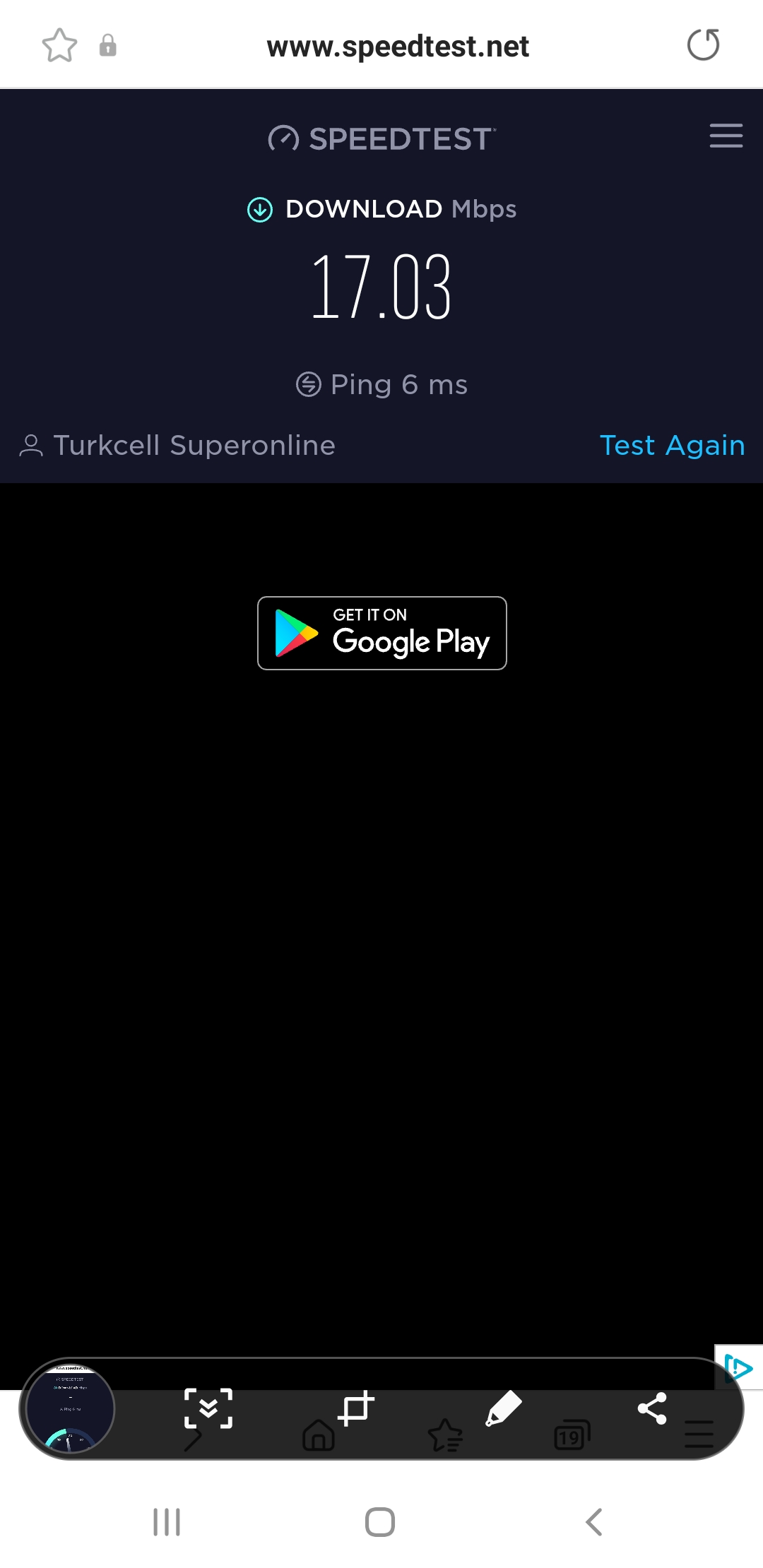Bookmark this page with the star icon
The width and height of the screenshot is (763, 1568).
point(59,45)
